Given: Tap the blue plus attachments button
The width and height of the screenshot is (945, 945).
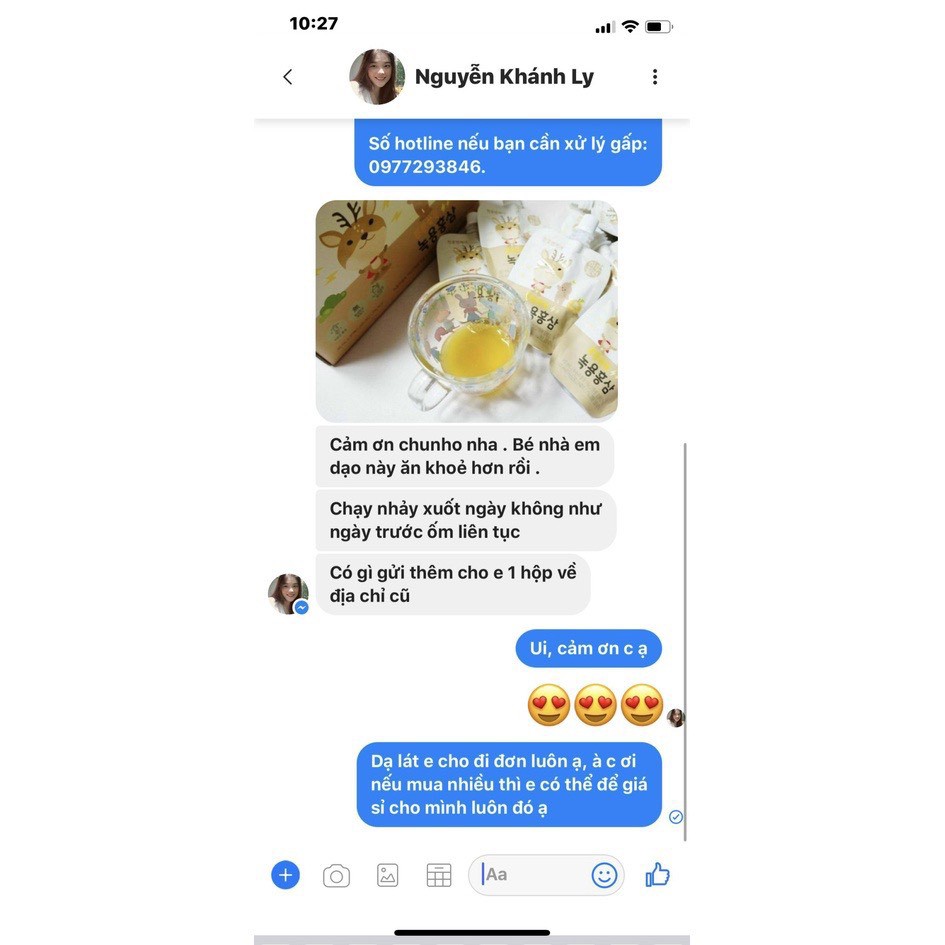Looking at the screenshot, I should pos(286,874).
